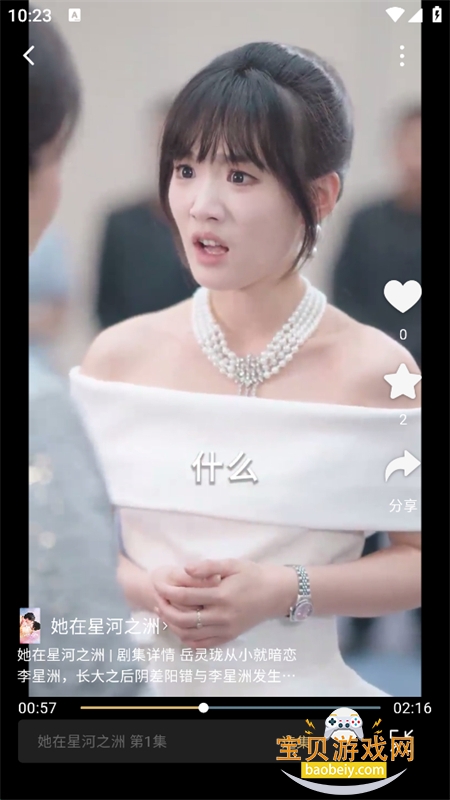
Task: Tap the video to pause playback
Action: [x=224, y=357]
